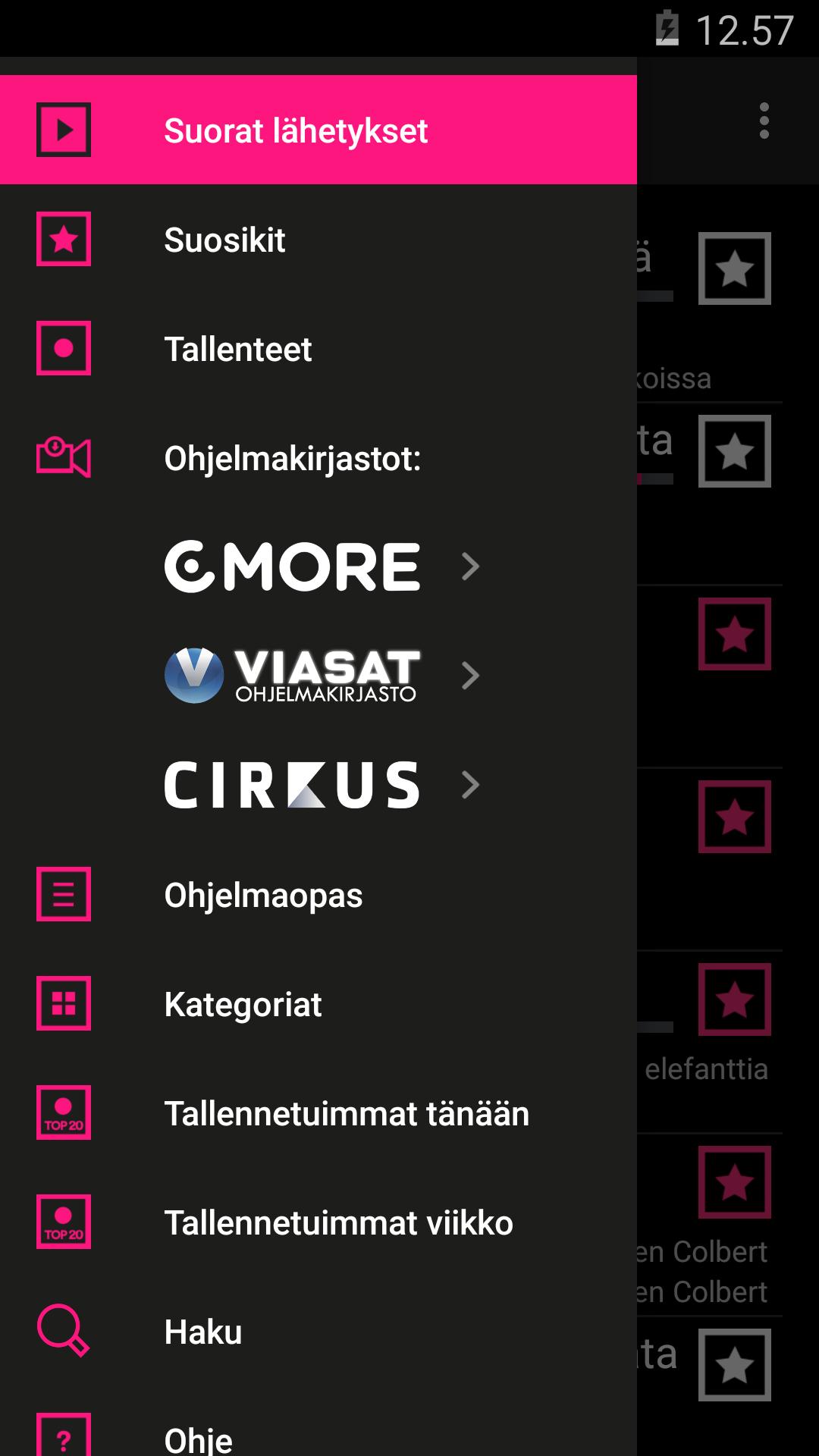819x1456 pixels.
Task: Open Suorat lähetykset live broadcasts
Action: pyautogui.click(x=296, y=130)
